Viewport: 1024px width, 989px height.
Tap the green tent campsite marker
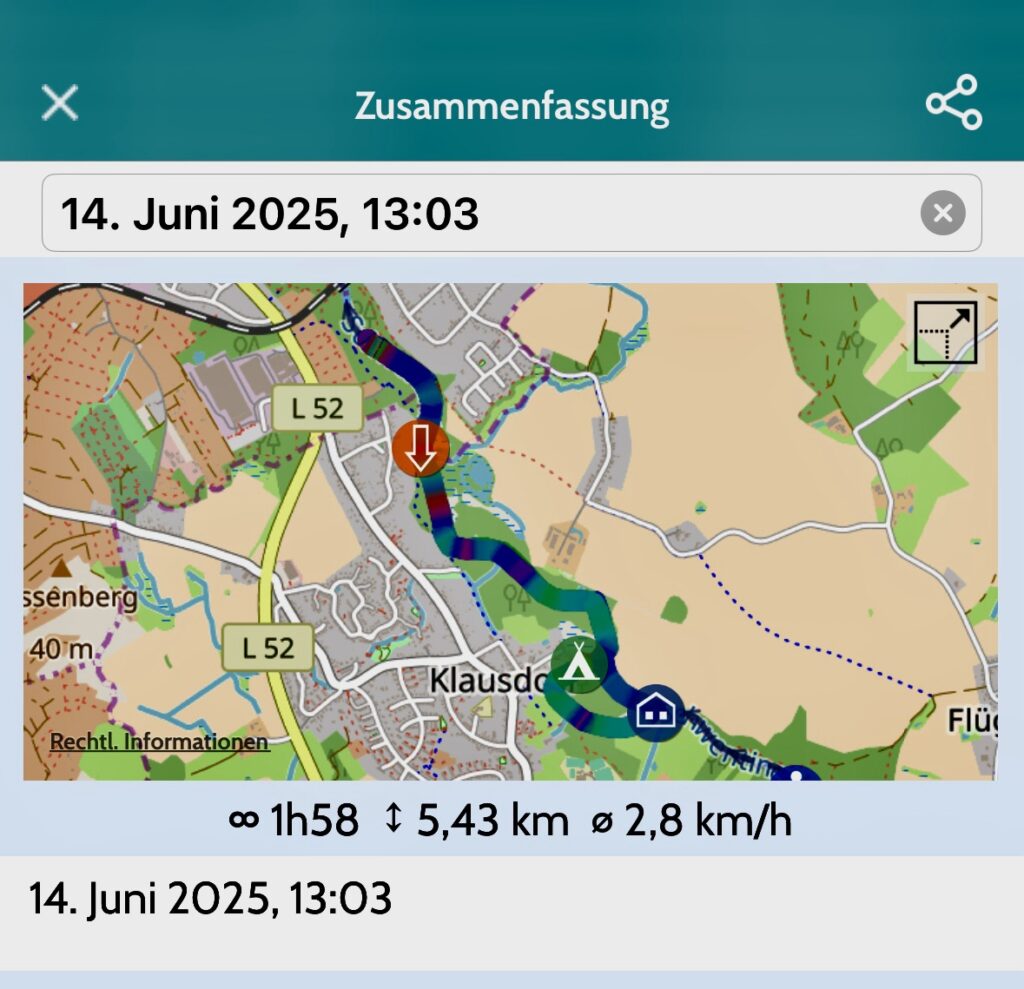coord(579,664)
